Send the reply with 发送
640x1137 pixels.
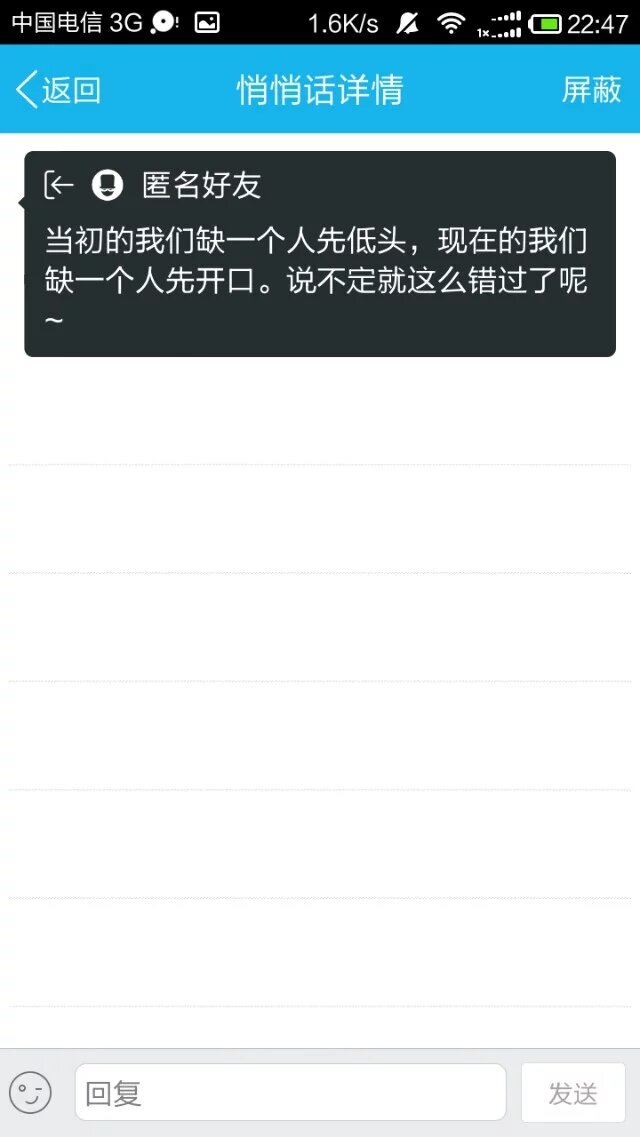click(x=573, y=1092)
